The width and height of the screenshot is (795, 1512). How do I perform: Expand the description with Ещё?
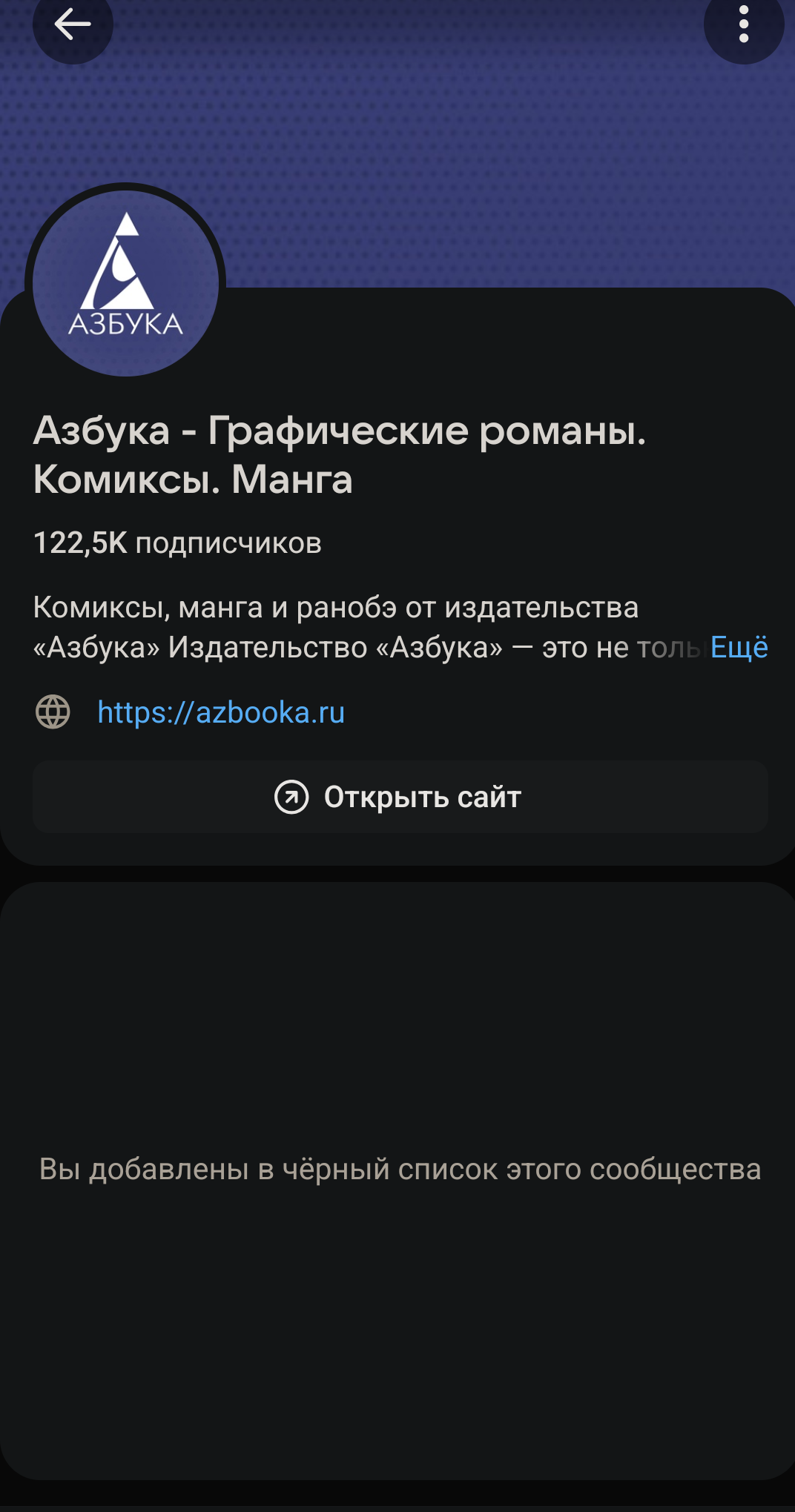(739, 647)
